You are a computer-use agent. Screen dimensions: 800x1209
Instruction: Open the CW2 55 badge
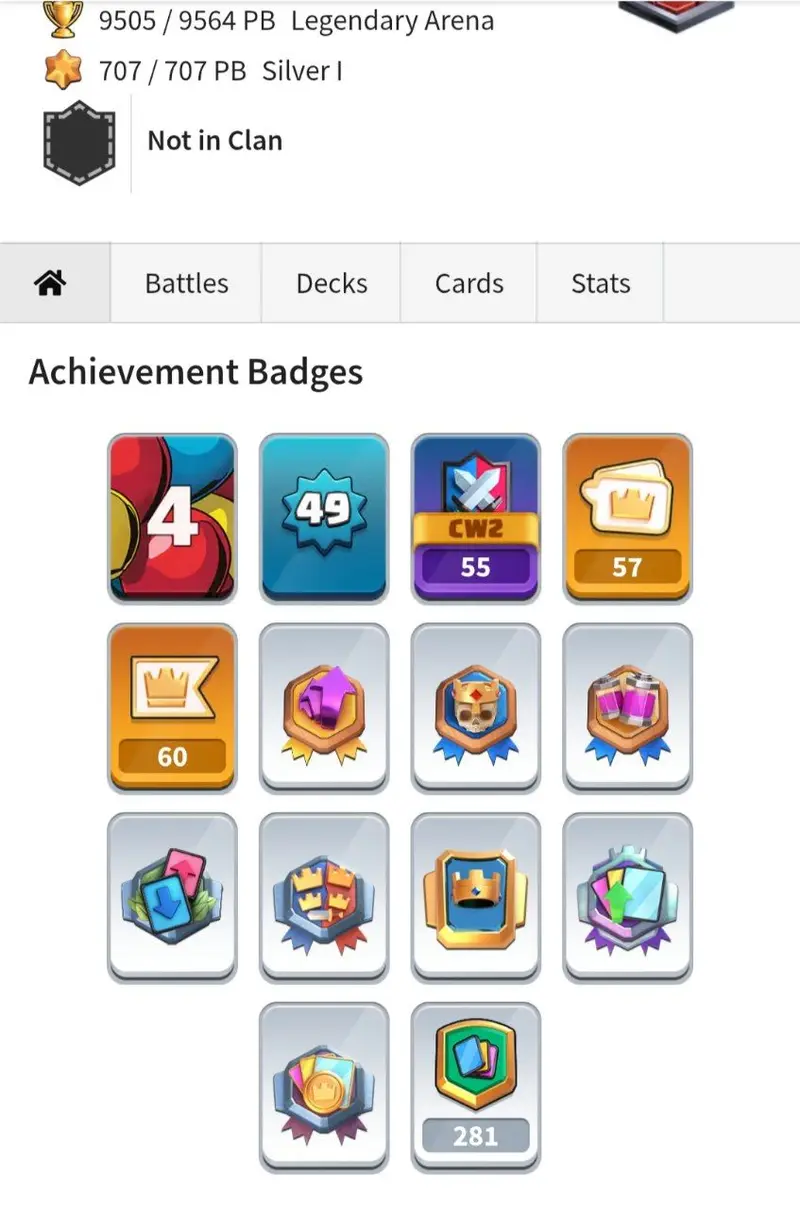[475, 518]
